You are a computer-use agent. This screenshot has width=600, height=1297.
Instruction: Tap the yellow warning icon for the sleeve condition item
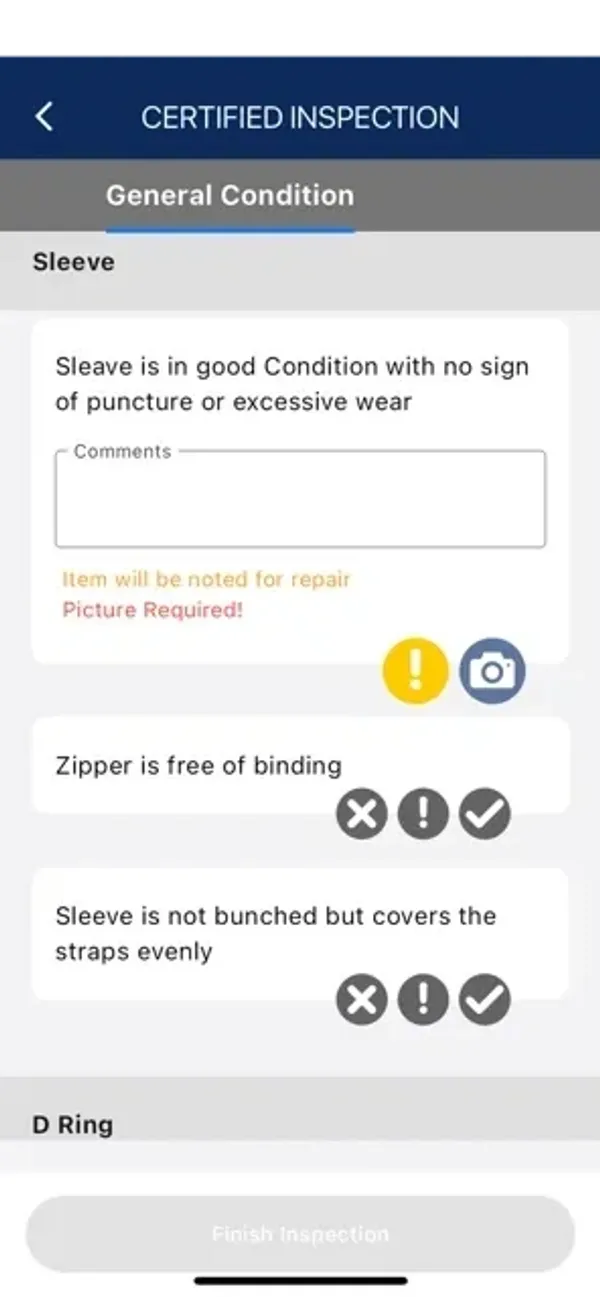(415, 671)
